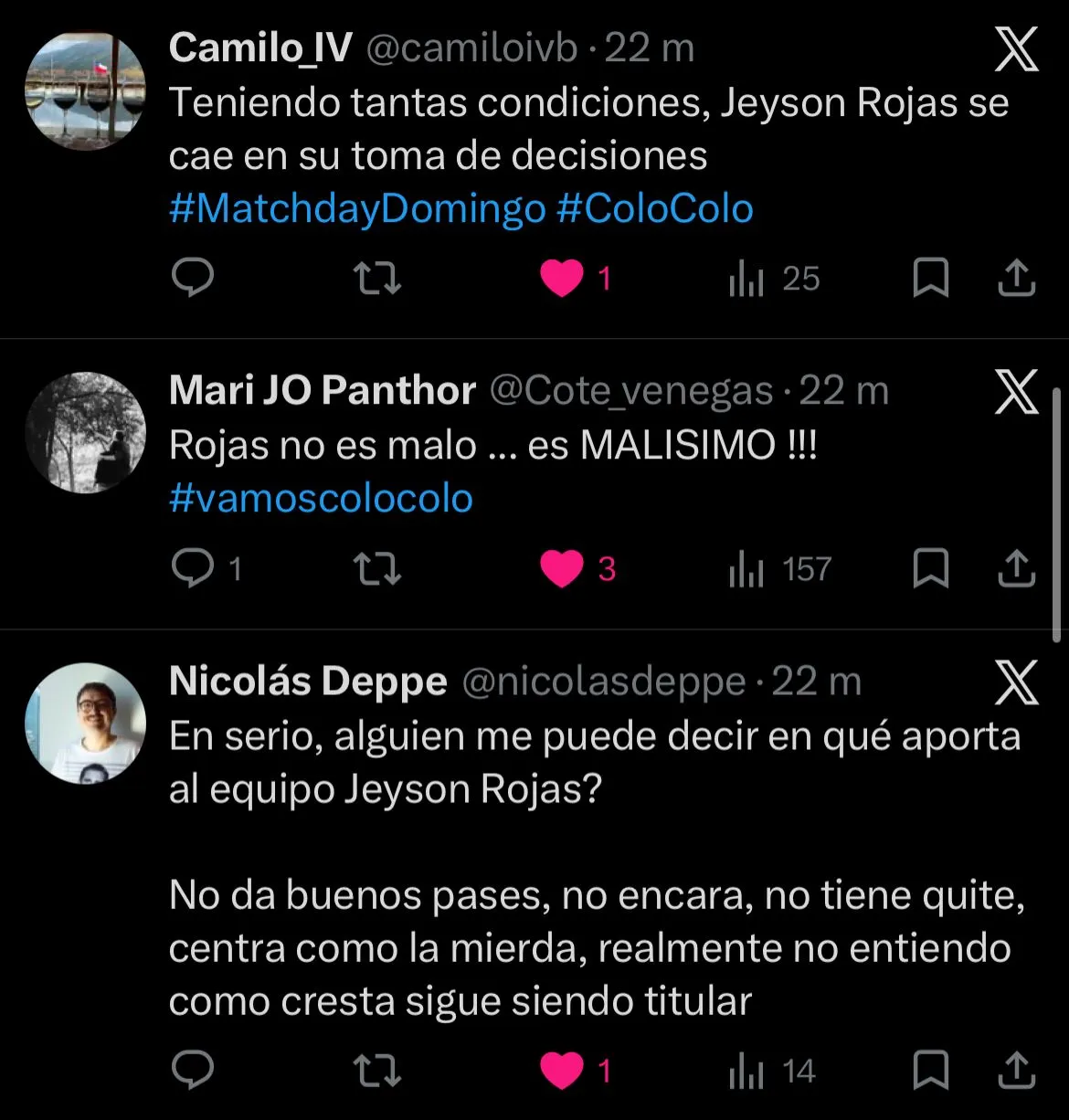Reply to Camilo_IV's tweet
Image resolution: width=1069 pixels, height=1120 pixels.
pyautogui.click(x=193, y=278)
